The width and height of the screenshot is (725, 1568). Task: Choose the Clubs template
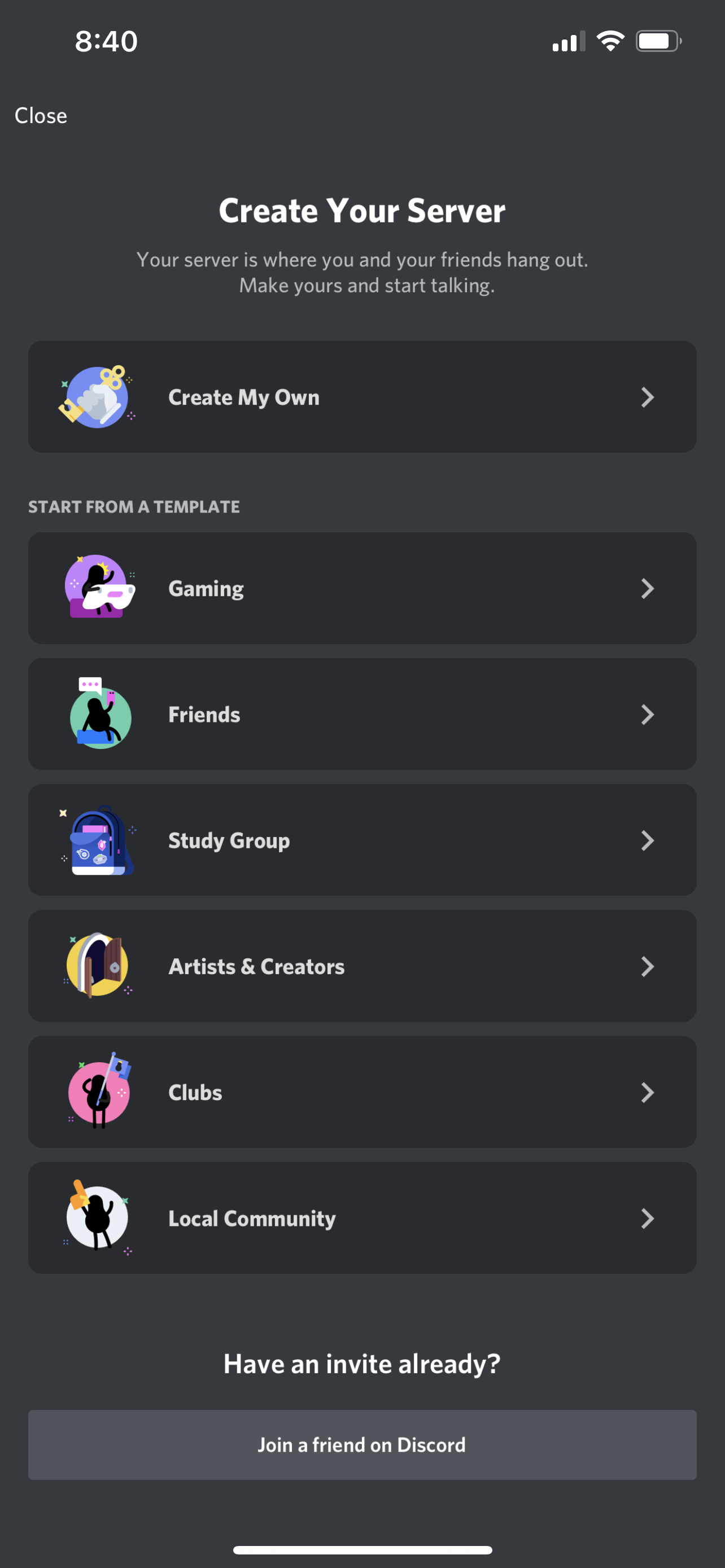pos(362,1092)
